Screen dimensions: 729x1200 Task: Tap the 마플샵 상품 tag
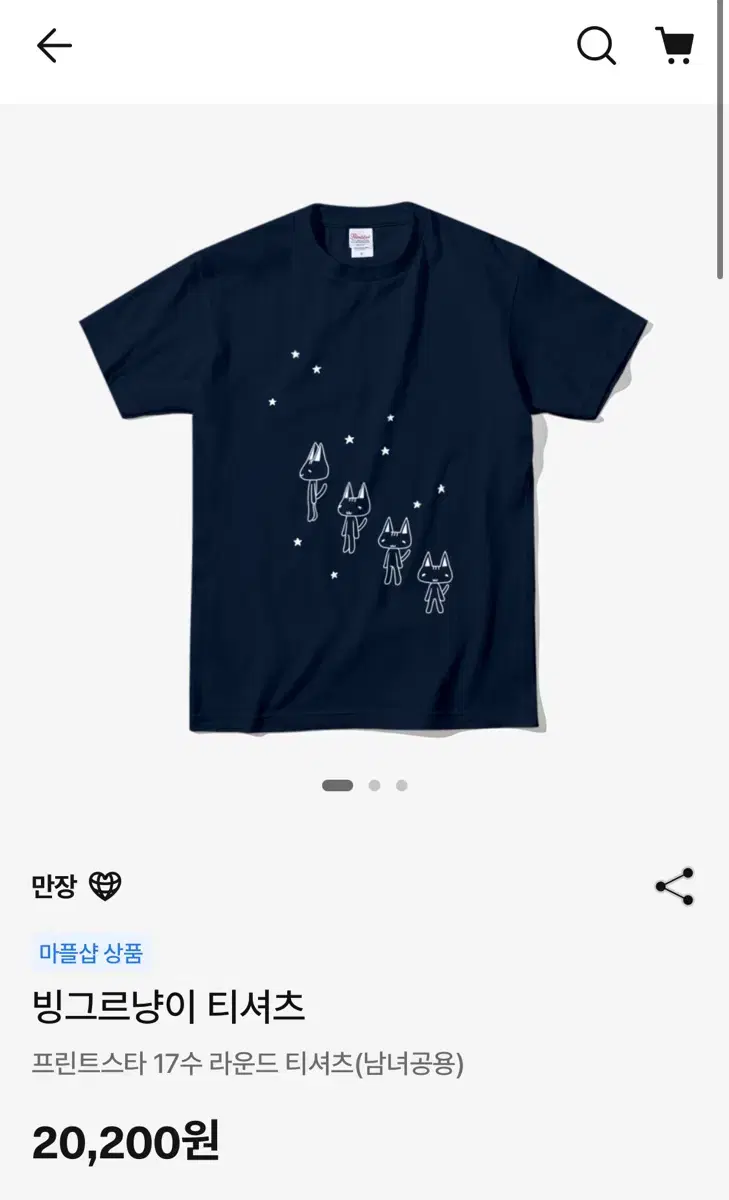pos(91,953)
